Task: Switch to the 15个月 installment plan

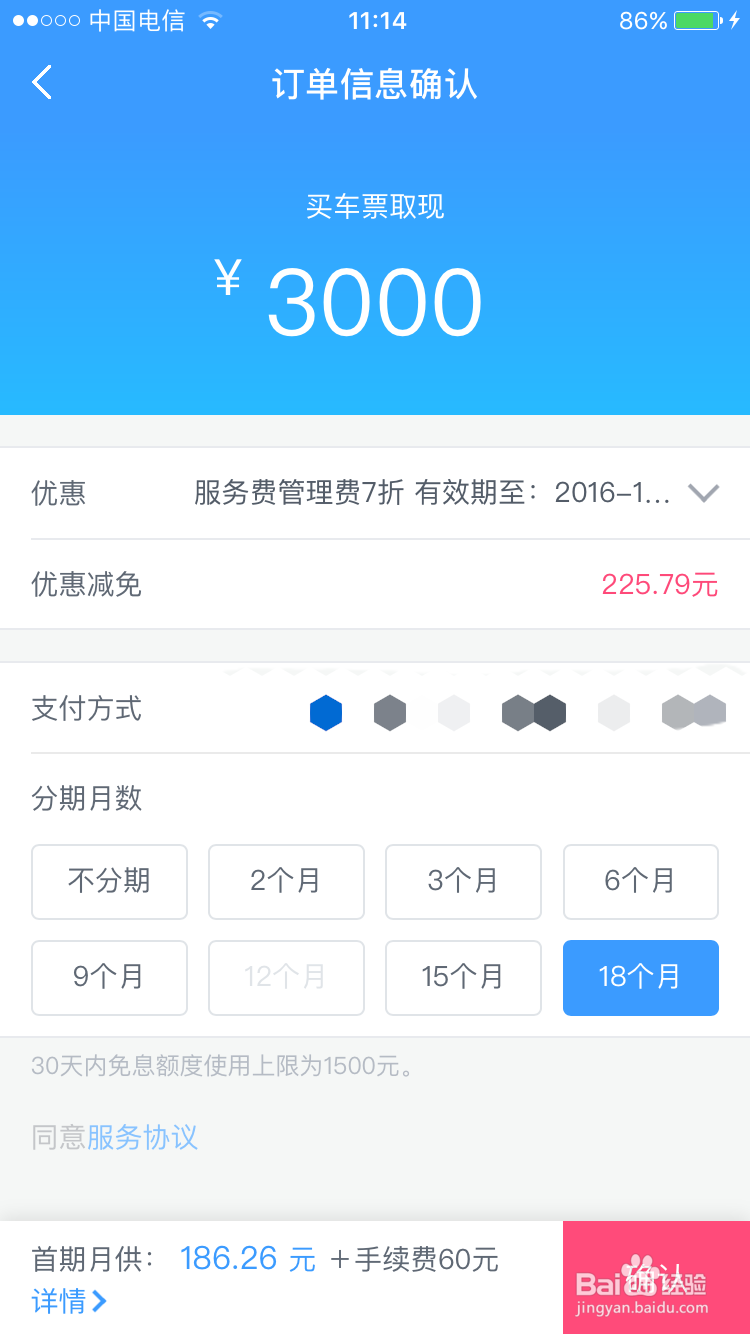Action: [x=463, y=977]
